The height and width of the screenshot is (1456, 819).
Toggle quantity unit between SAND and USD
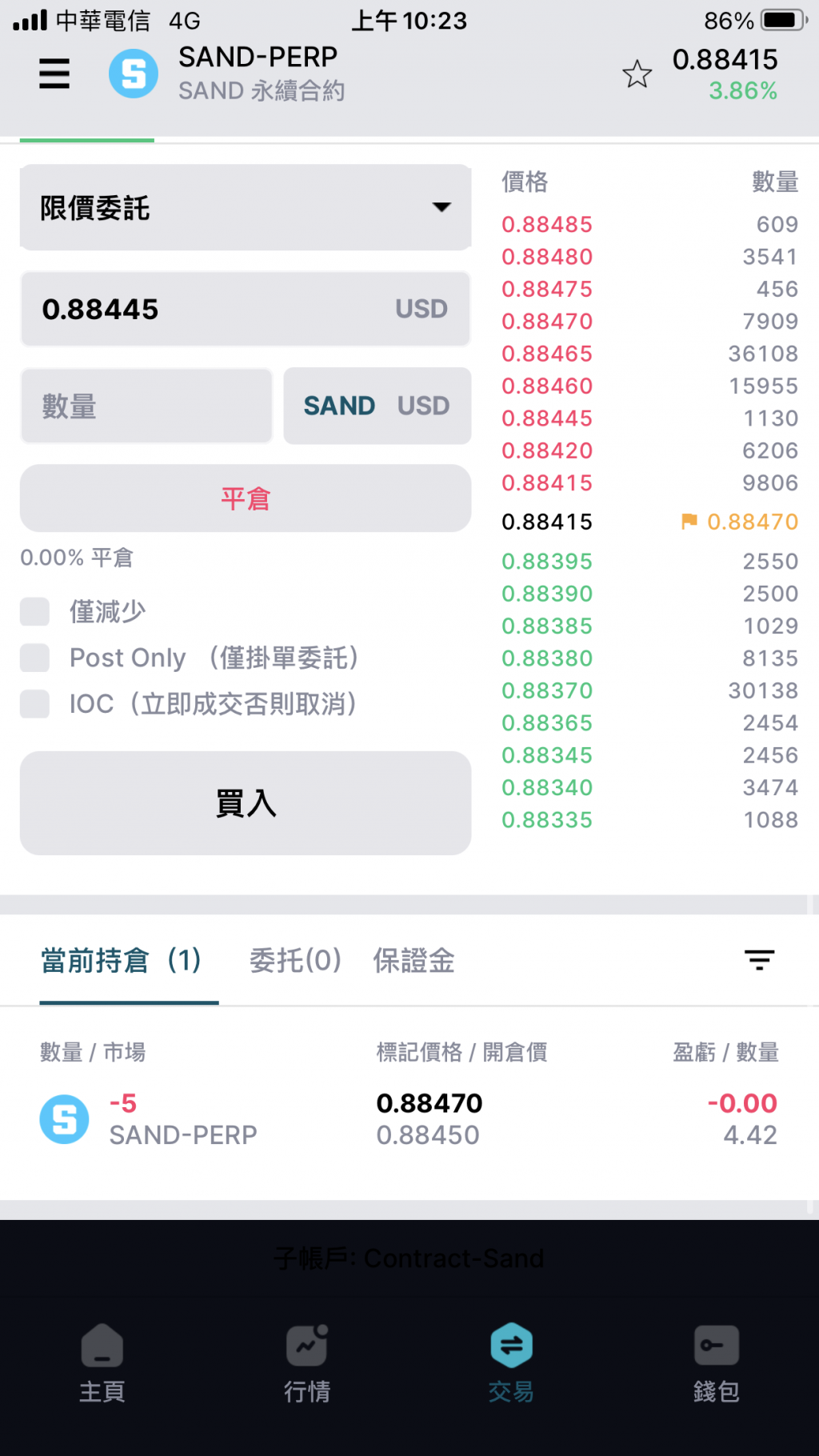coord(377,406)
